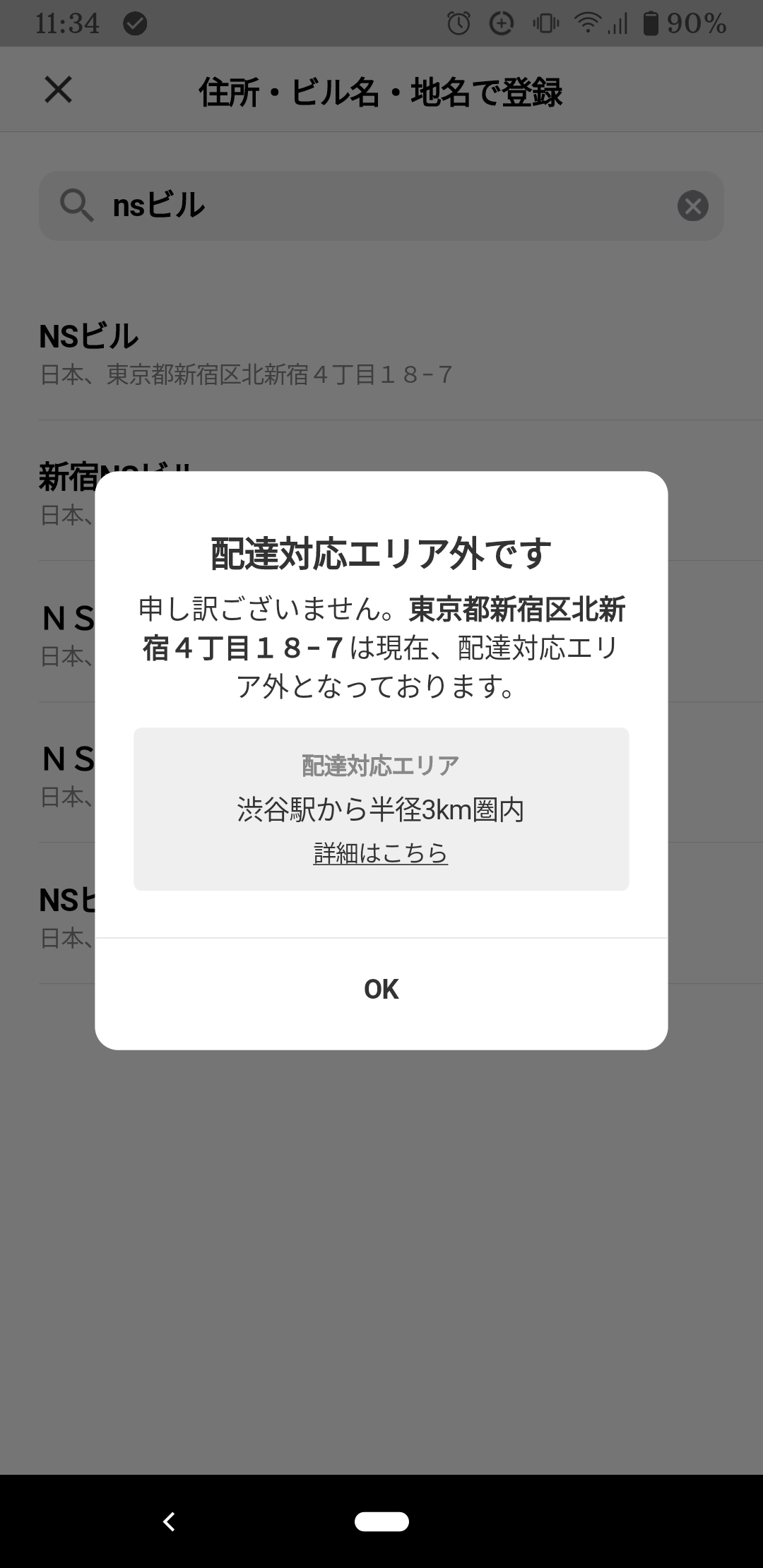
Task: Tap the system back button
Action: [169, 1521]
